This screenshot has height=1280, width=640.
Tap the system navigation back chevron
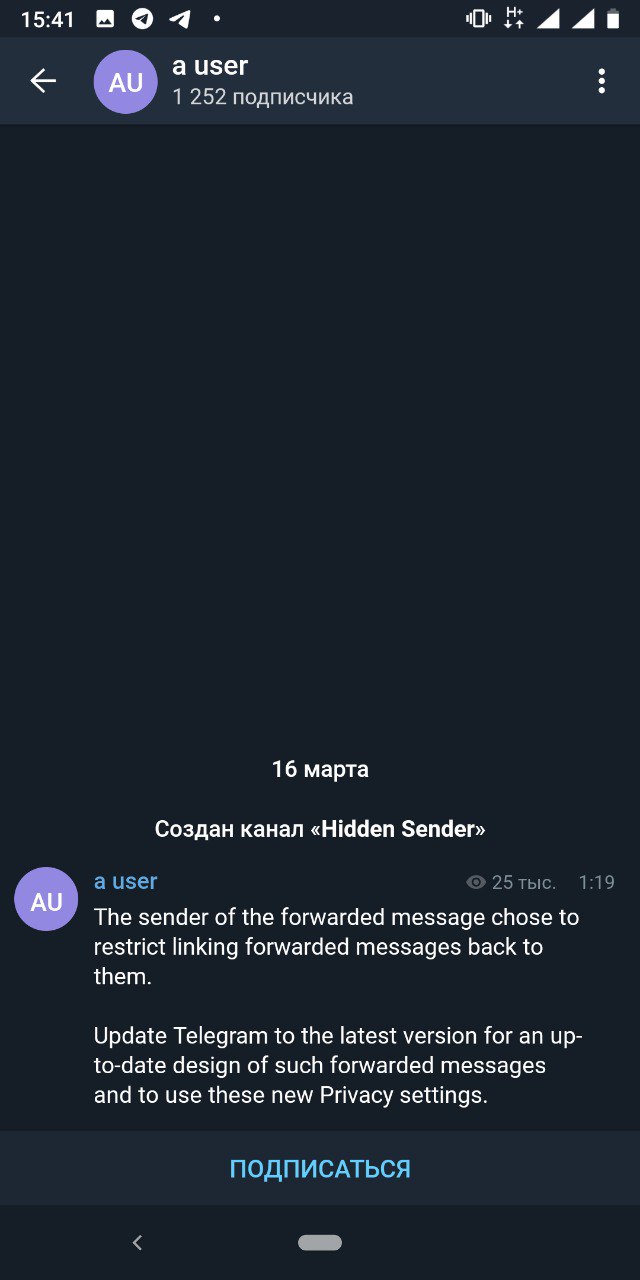[x=138, y=1243]
